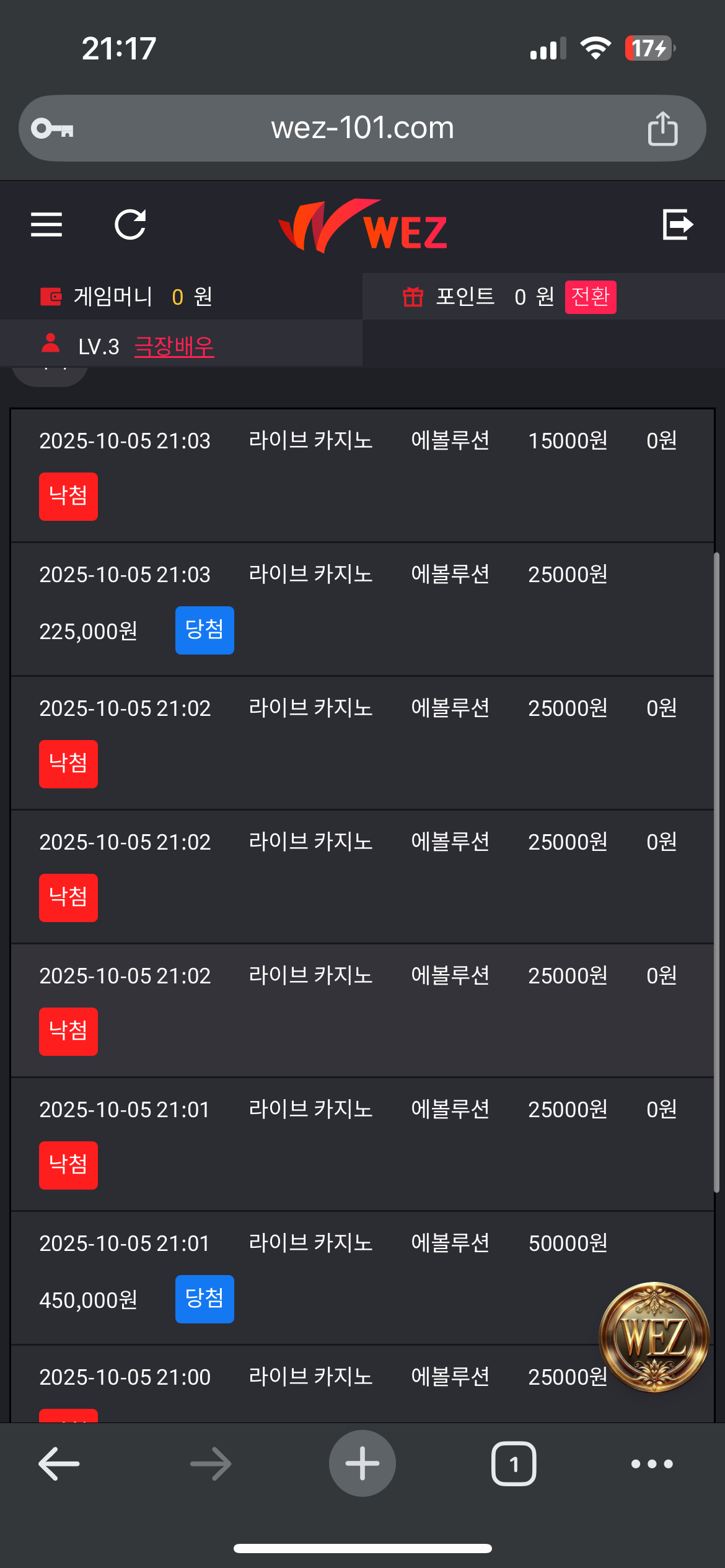Tap the 전환 point conversion button
725x1568 pixels.
(x=590, y=297)
